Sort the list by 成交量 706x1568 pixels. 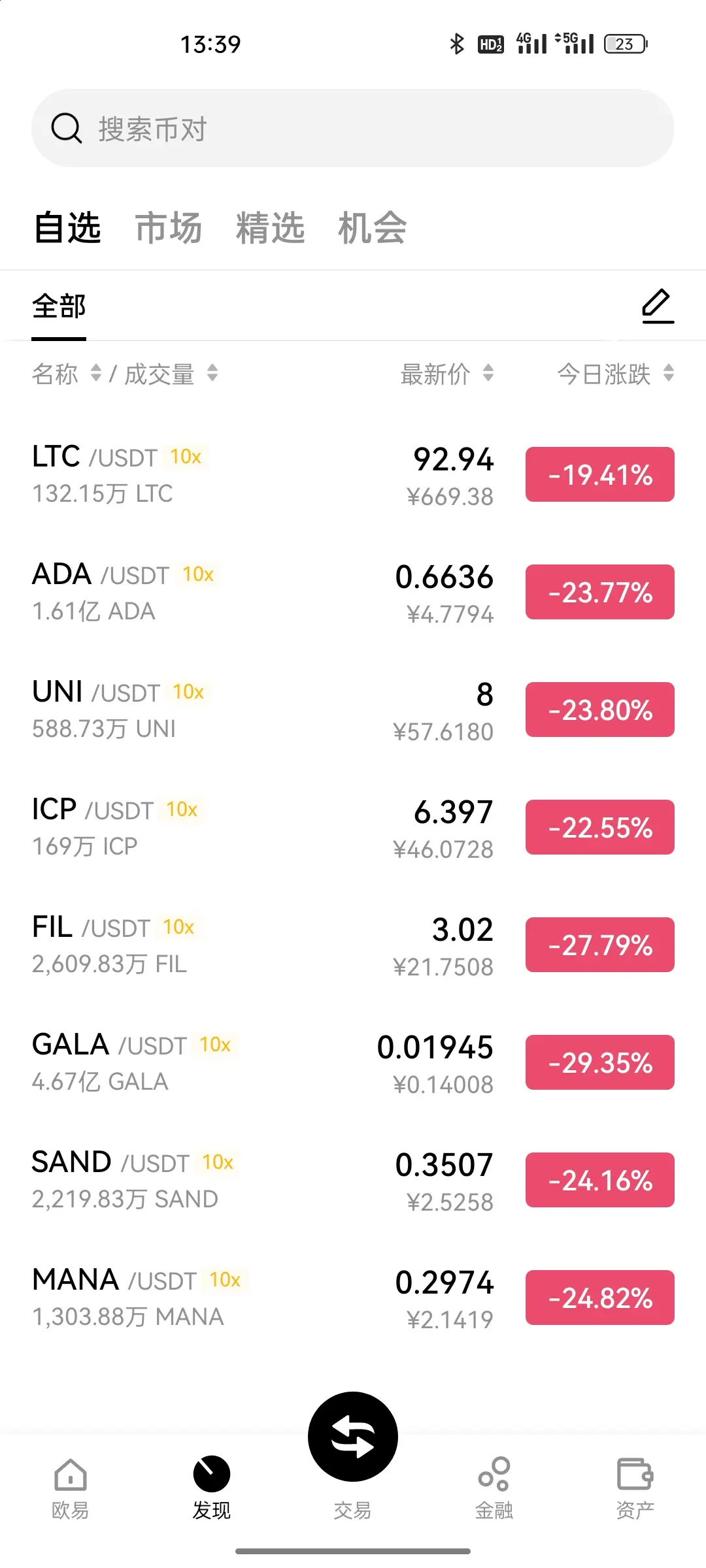click(x=171, y=374)
